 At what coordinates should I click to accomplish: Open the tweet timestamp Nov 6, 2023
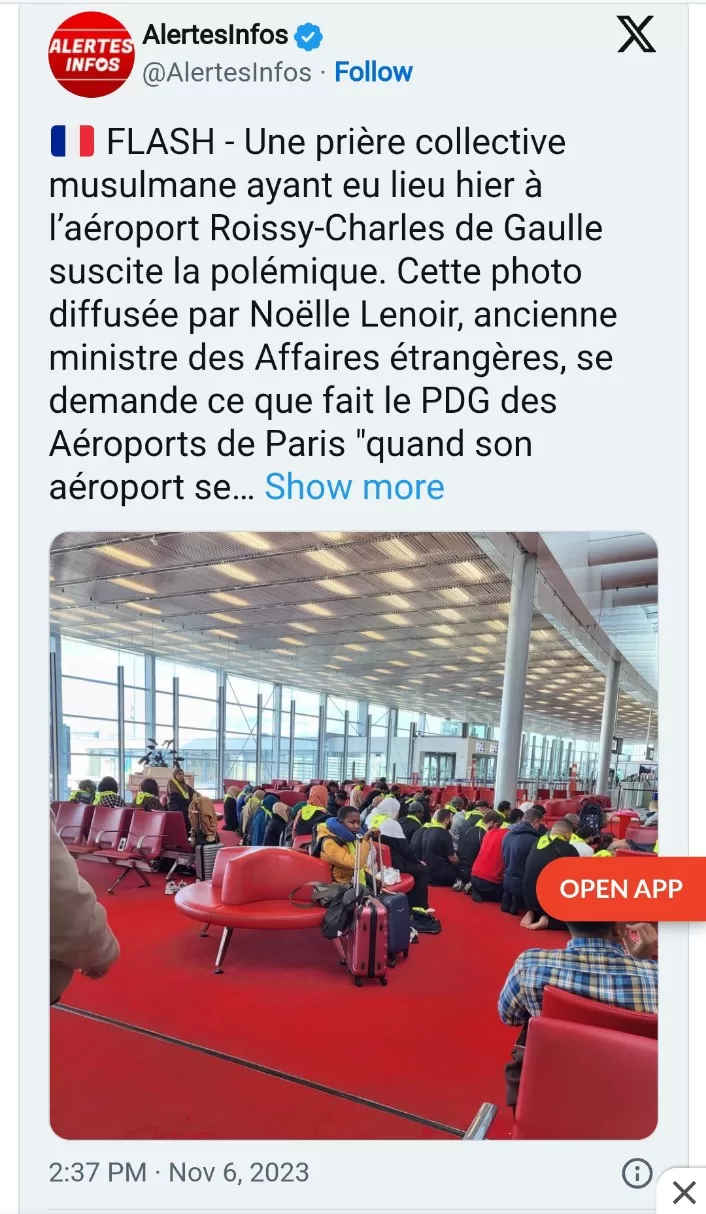click(179, 1172)
